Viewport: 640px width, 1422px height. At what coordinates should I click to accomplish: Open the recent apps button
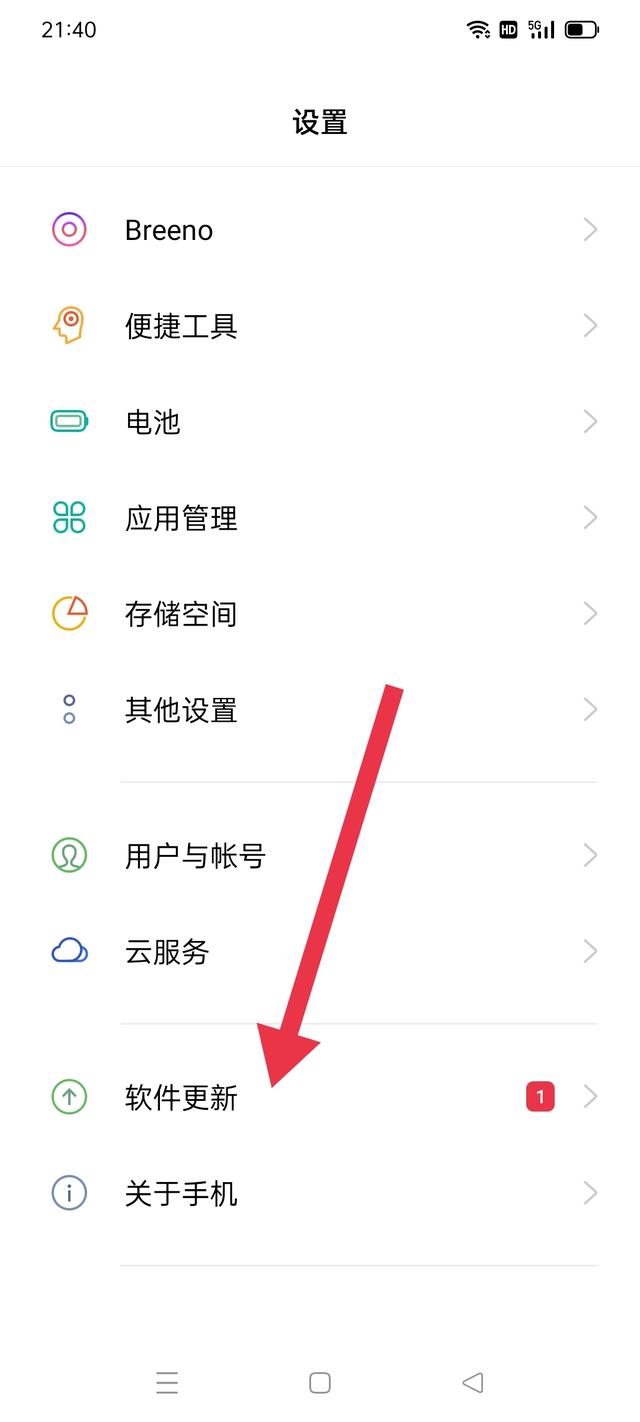click(167, 1383)
